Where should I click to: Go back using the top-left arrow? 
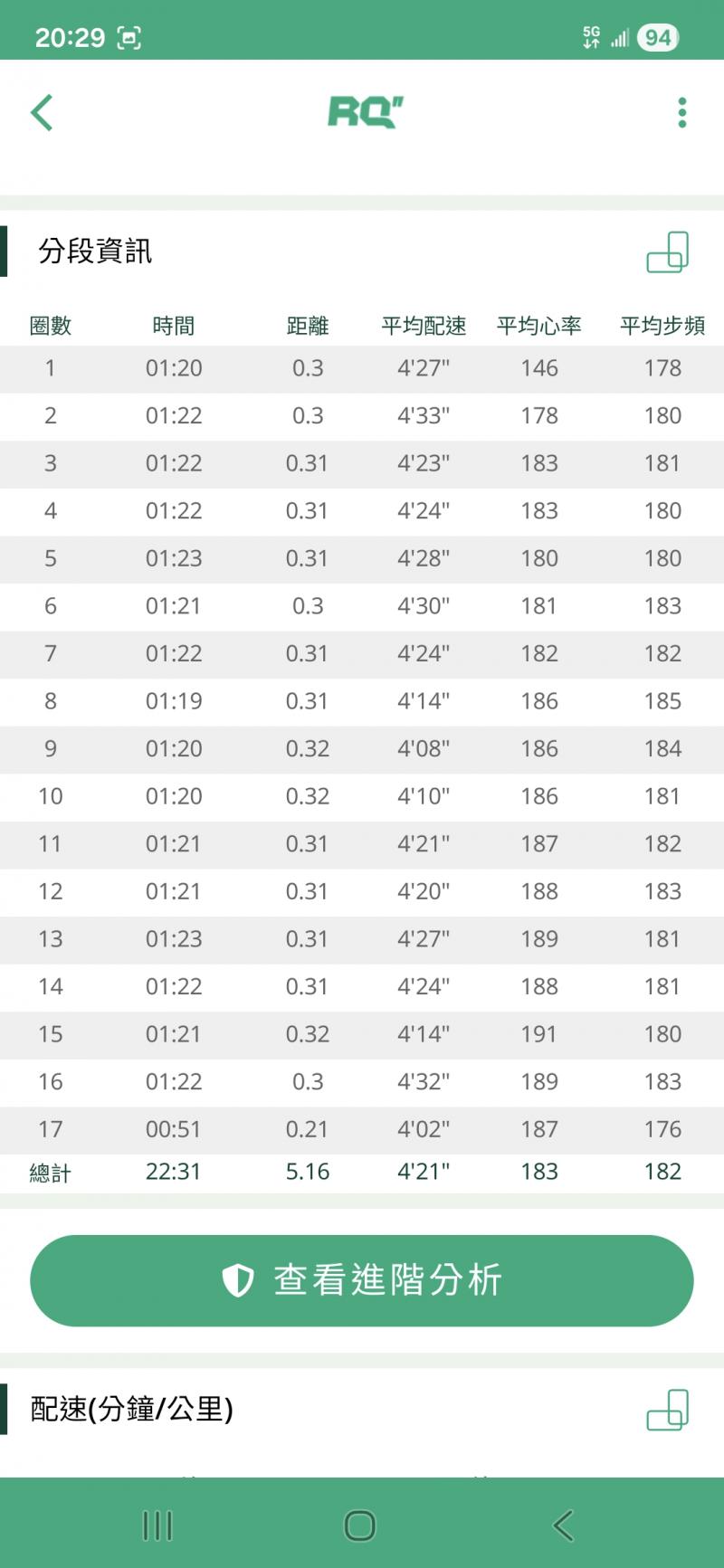click(42, 113)
